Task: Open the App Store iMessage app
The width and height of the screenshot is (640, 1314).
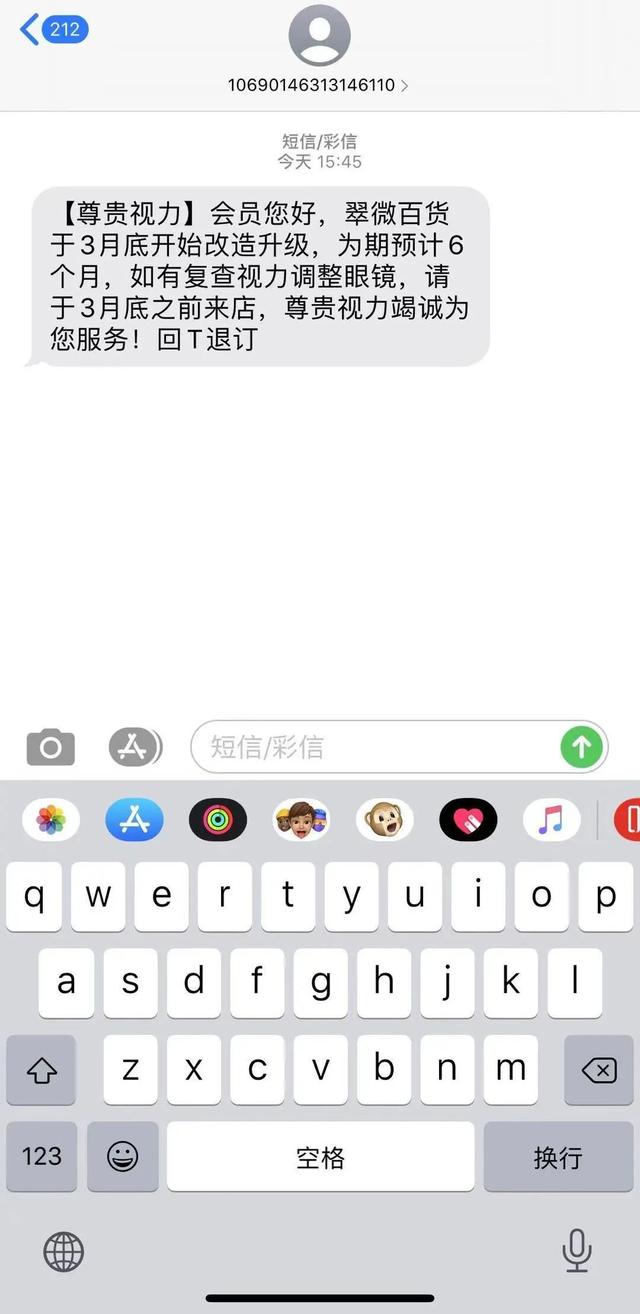Action: point(134,821)
